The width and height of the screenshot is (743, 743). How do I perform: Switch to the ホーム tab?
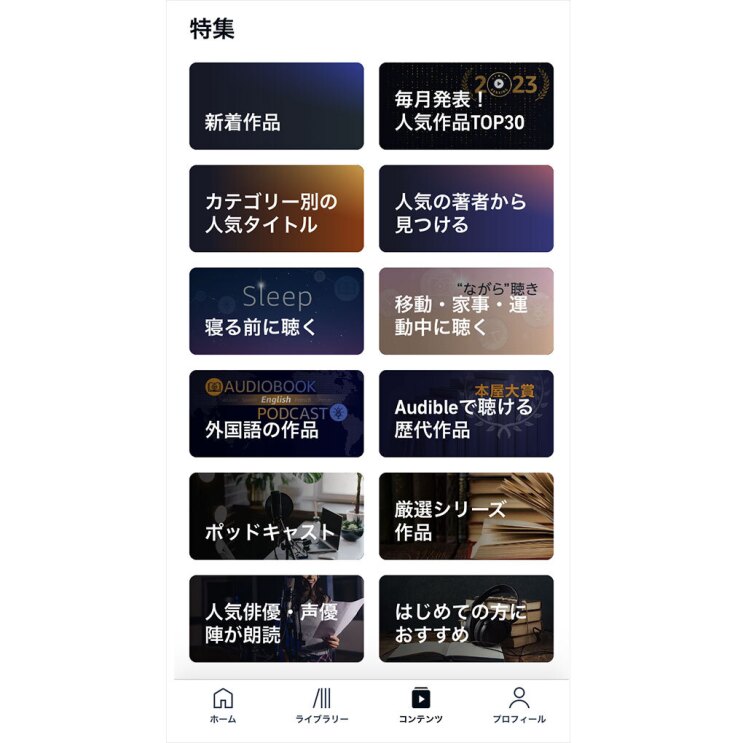click(x=224, y=705)
